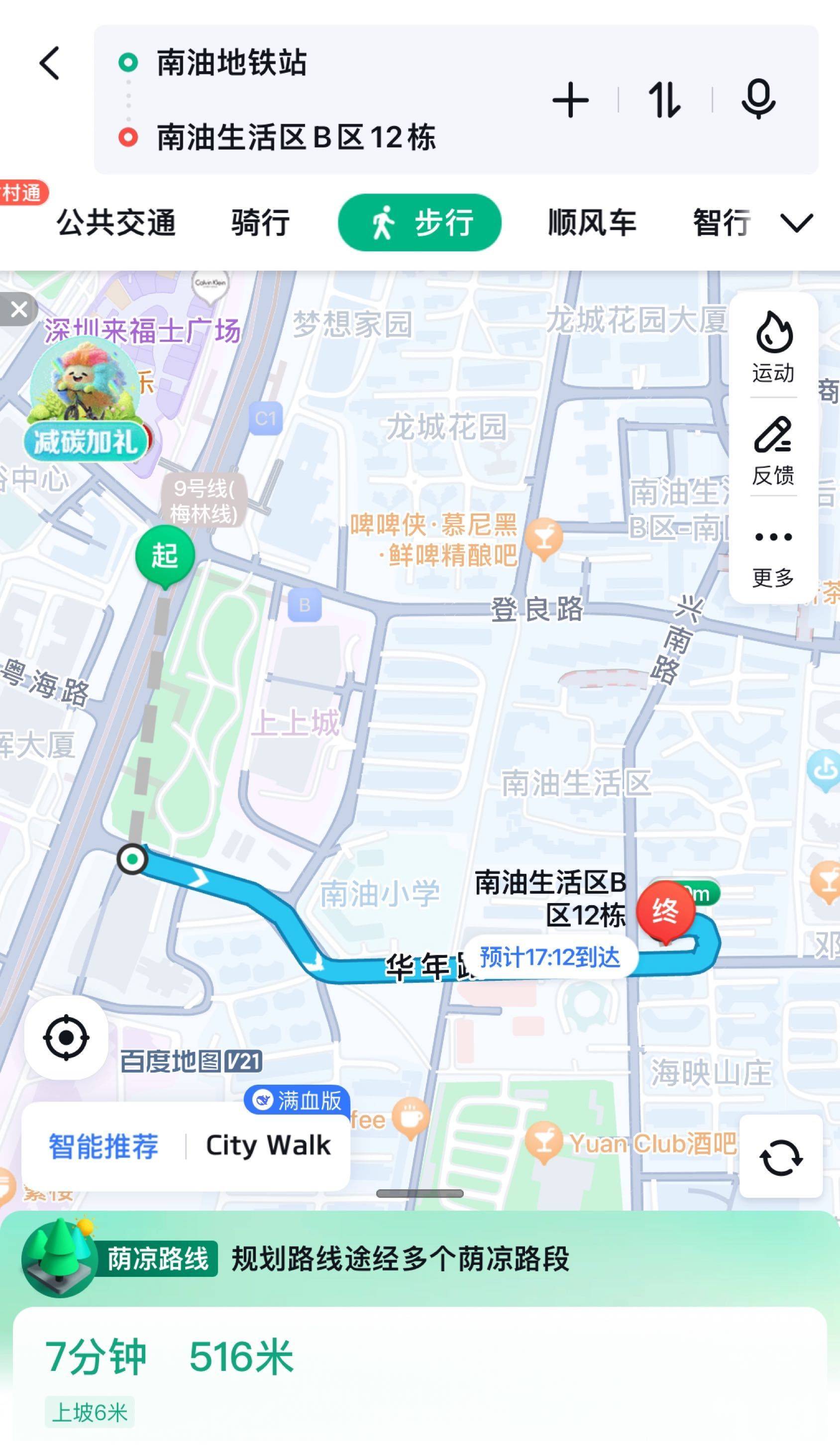
Task: Recenter the map on my location
Action: 66,1037
